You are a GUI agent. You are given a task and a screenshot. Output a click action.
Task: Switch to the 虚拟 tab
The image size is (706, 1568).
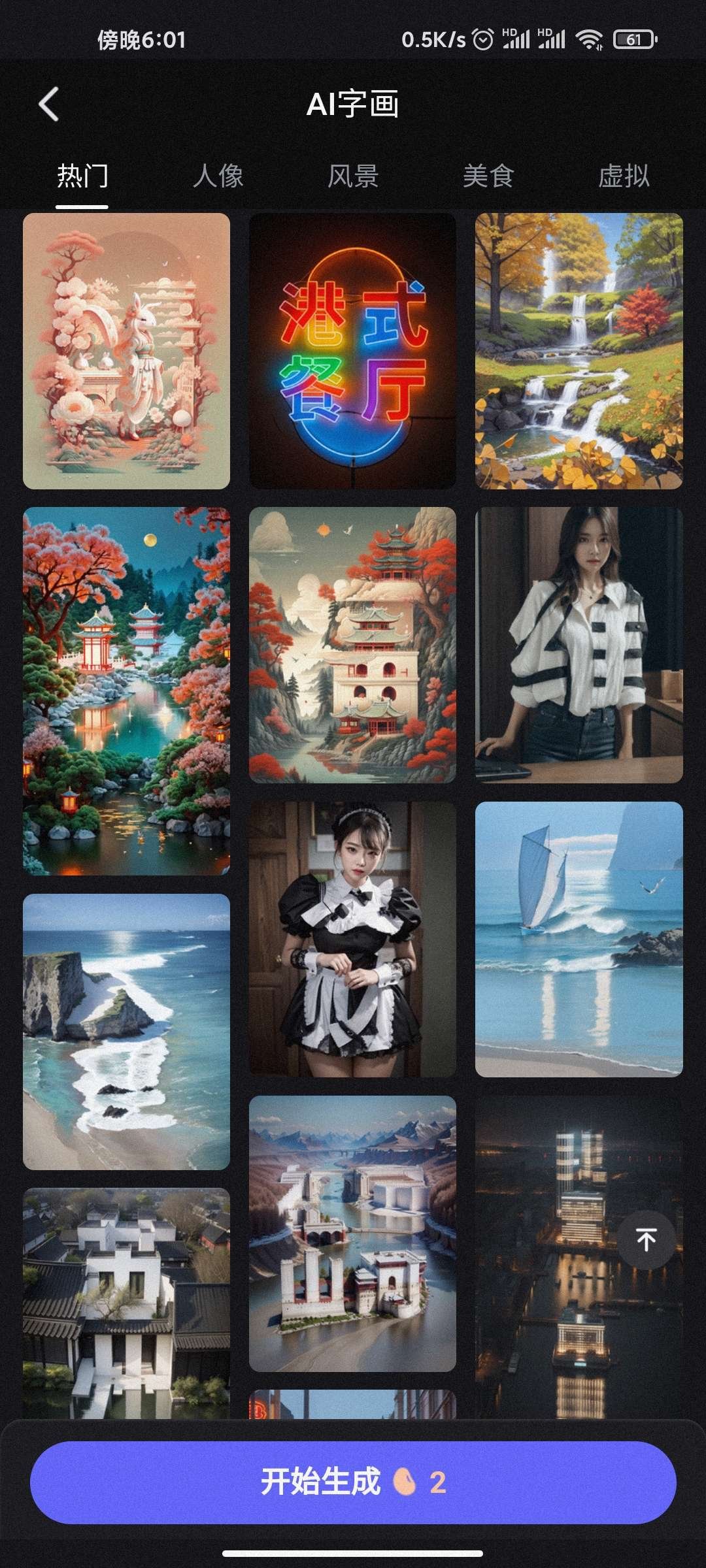(624, 176)
